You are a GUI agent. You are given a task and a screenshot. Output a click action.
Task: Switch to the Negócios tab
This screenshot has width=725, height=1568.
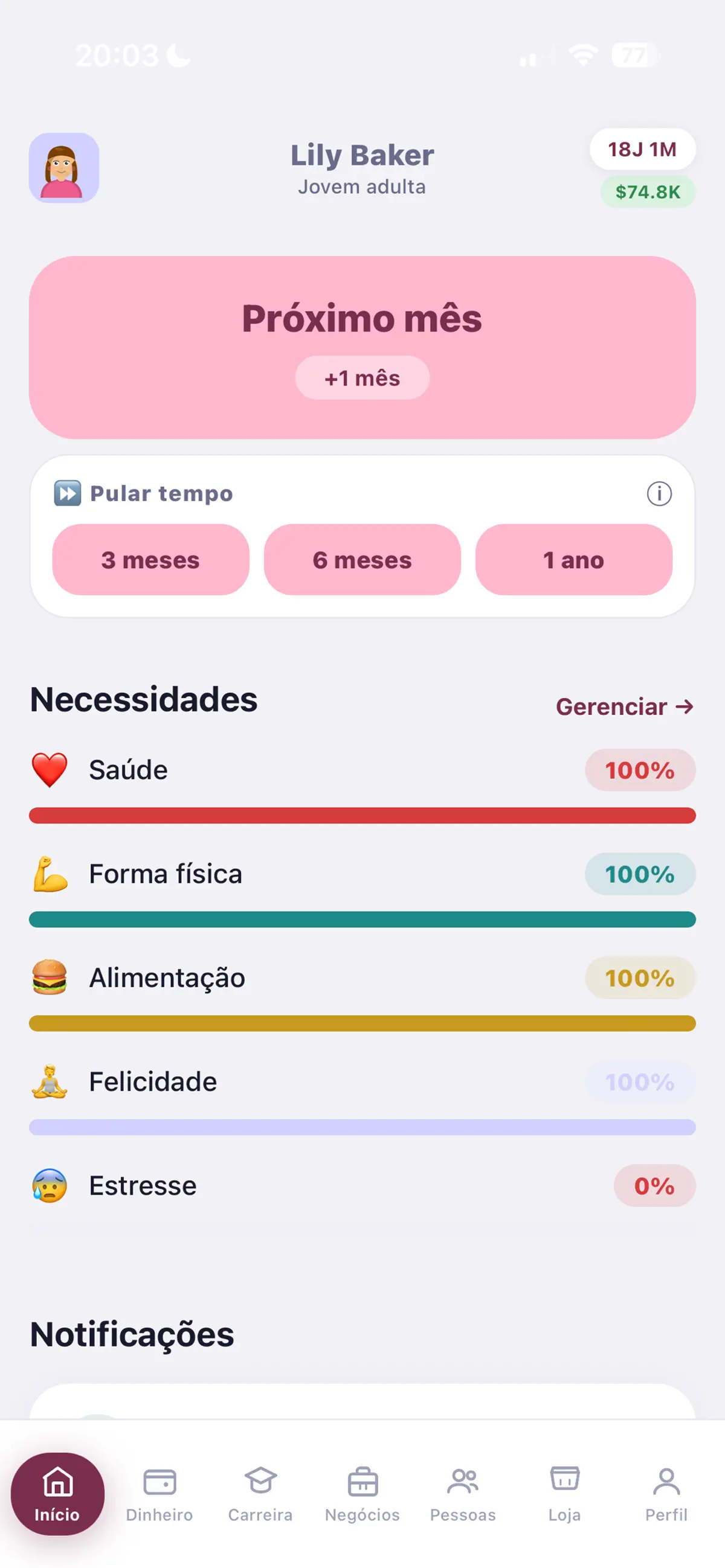click(362, 1494)
